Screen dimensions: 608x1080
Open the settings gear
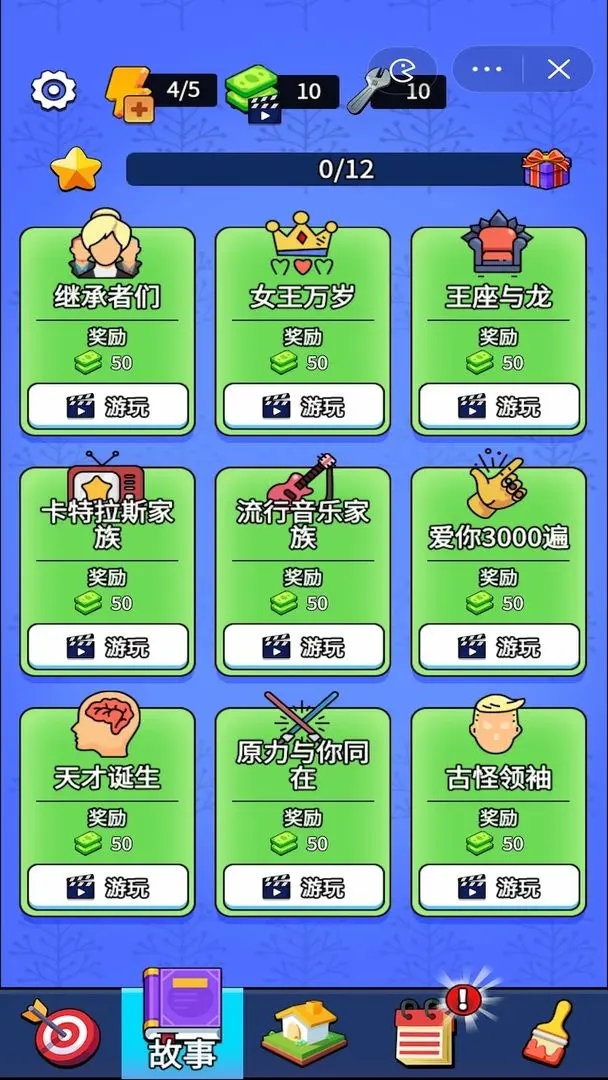coord(54,91)
